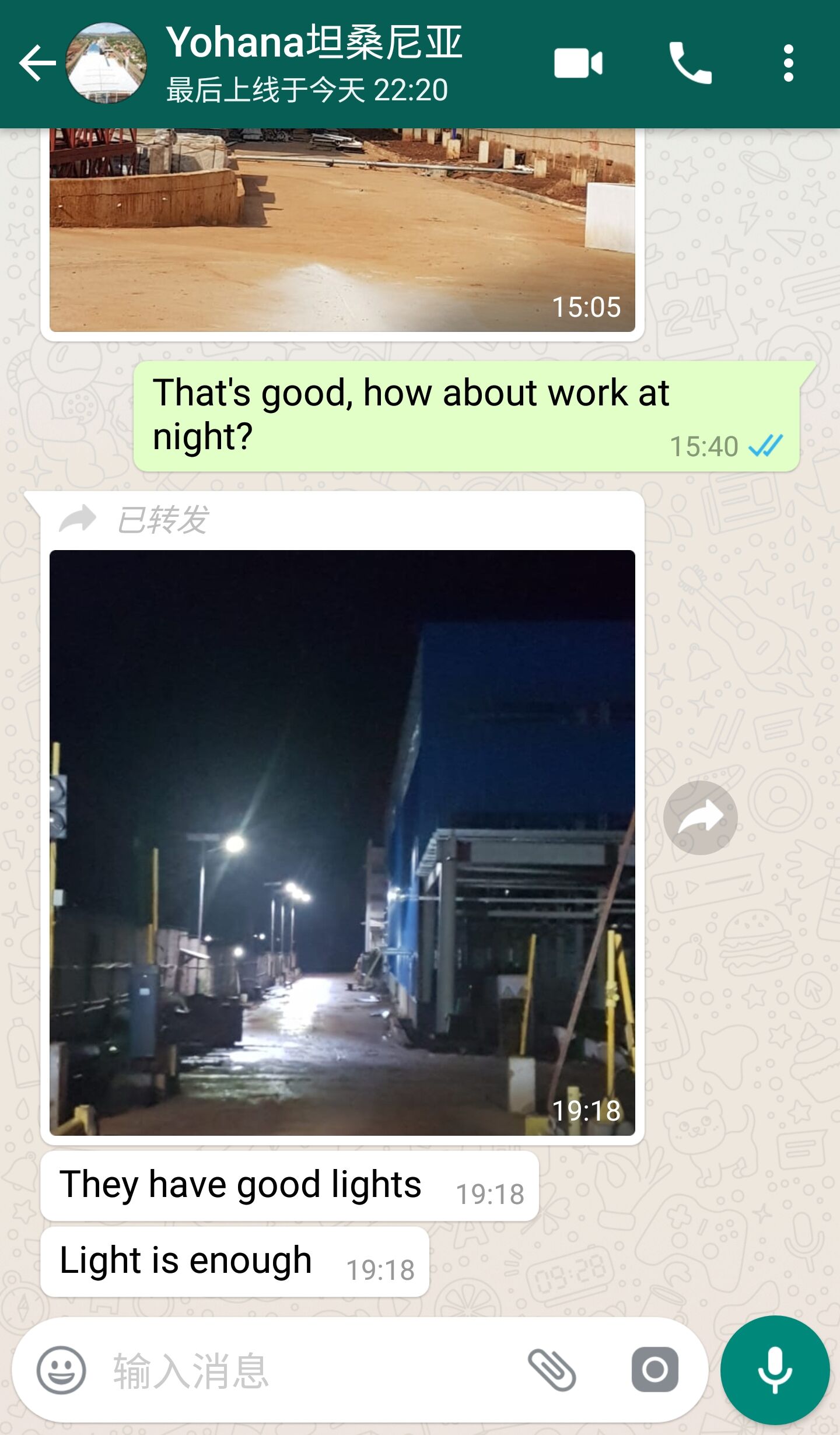The height and width of the screenshot is (1435, 840).
Task: Attach a file with the paperclip icon
Action: pyautogui.click(x=552, y=1370)
